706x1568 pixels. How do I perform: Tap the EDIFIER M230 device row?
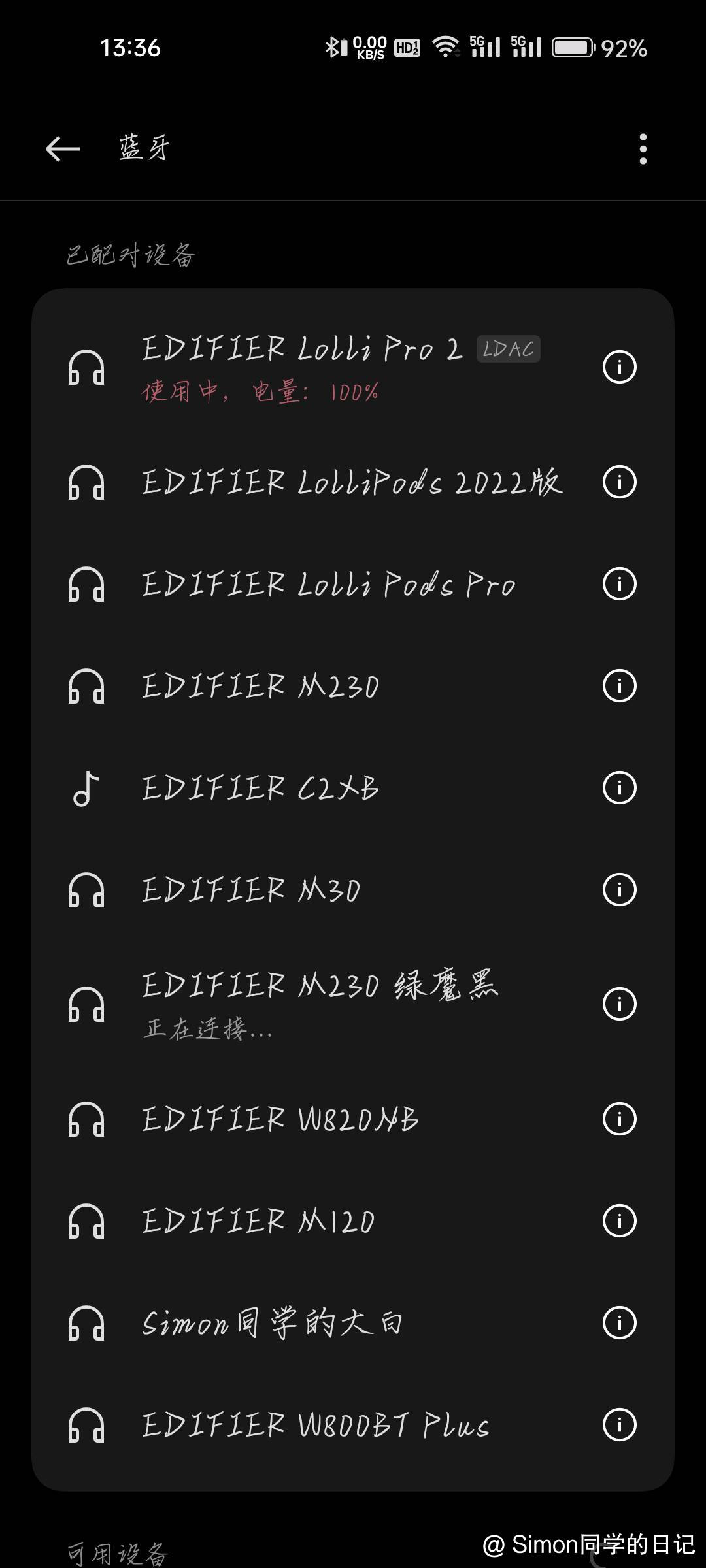coord(260,687)
